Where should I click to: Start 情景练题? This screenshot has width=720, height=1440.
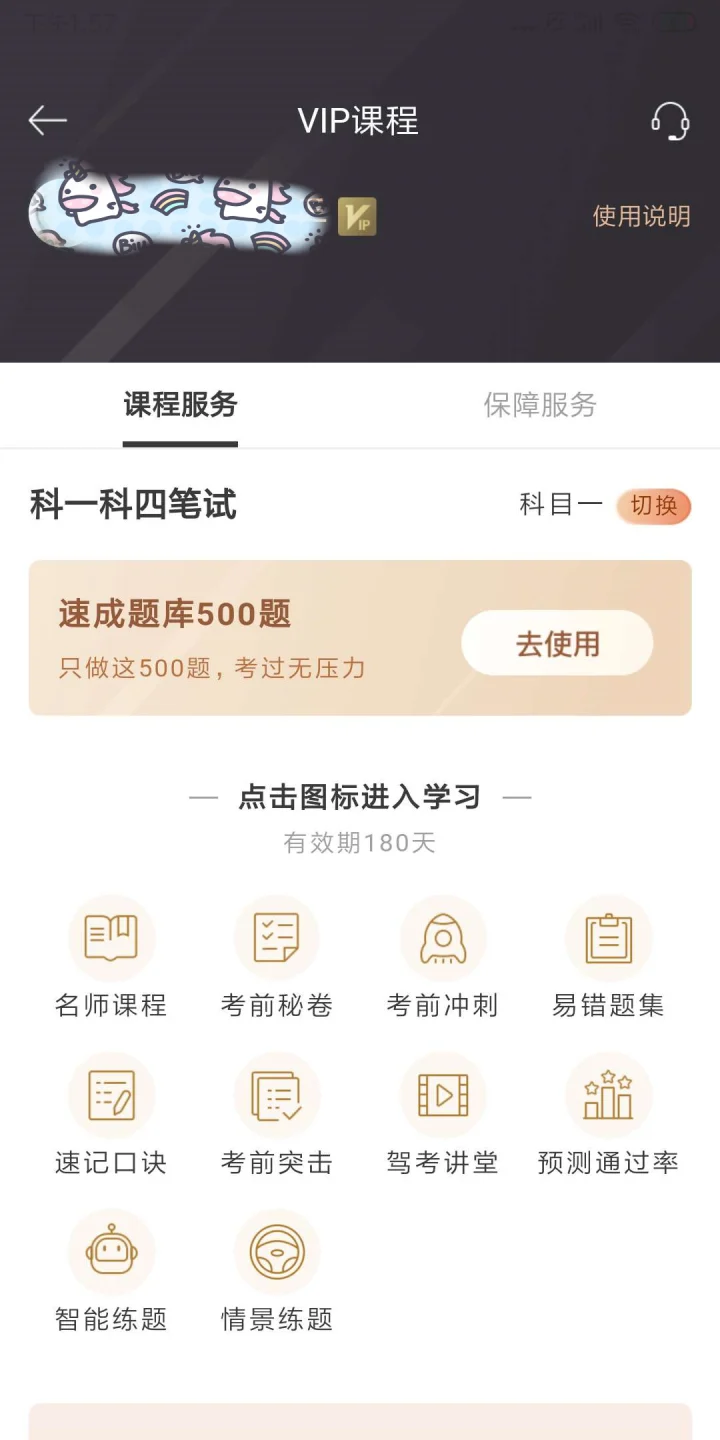[x=277, y=1271]
